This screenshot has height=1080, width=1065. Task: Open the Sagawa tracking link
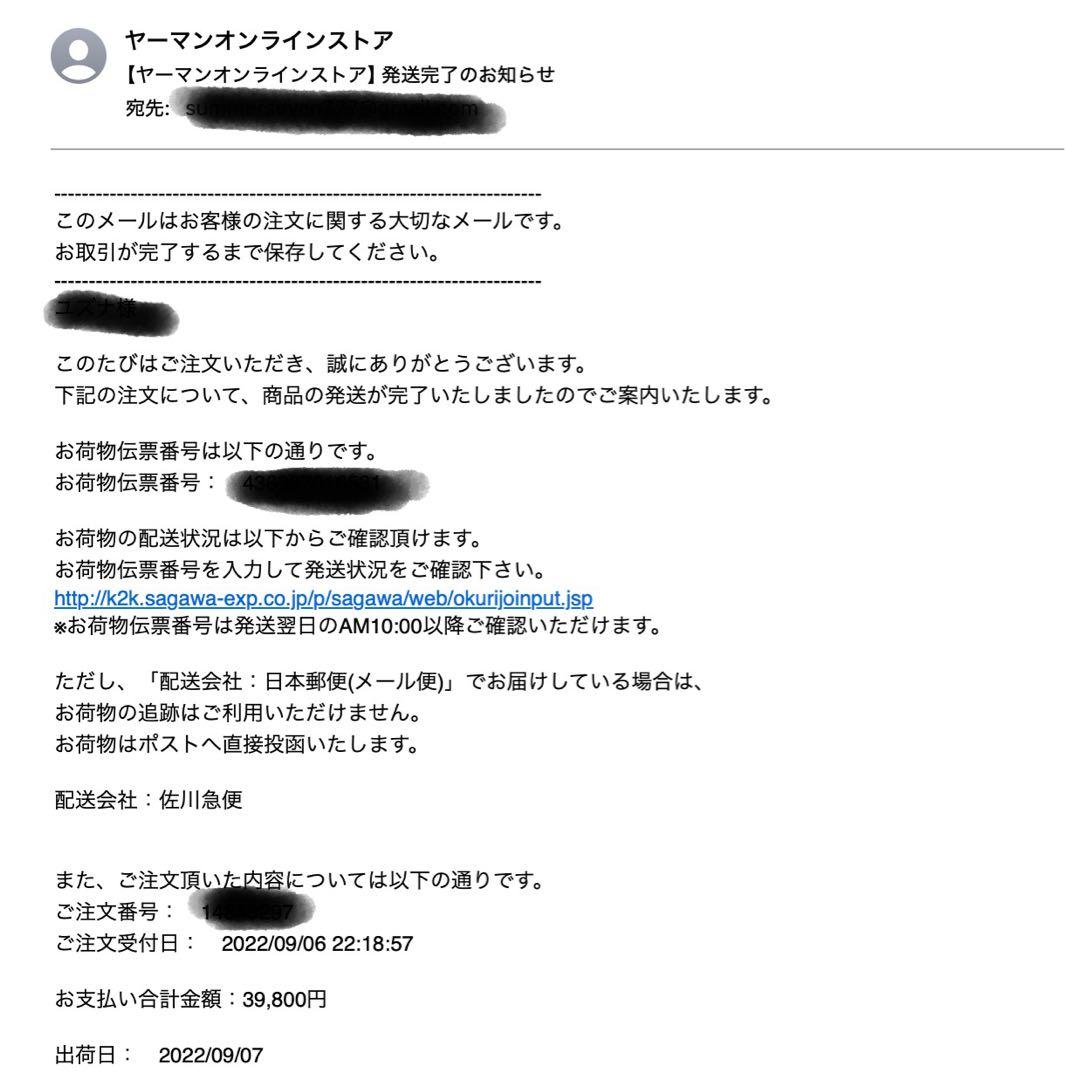[323, 599]
